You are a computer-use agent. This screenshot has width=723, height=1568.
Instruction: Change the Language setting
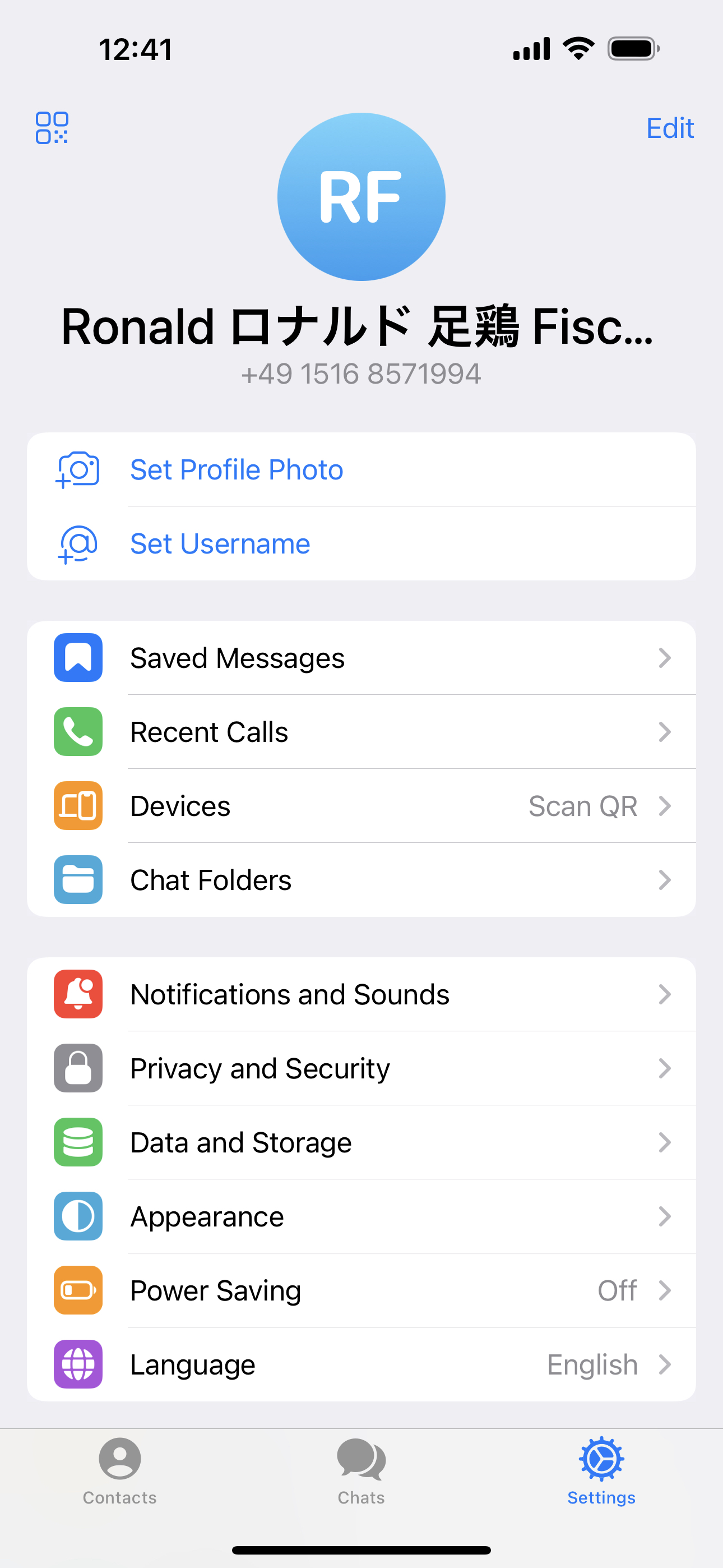point(361,1364)
